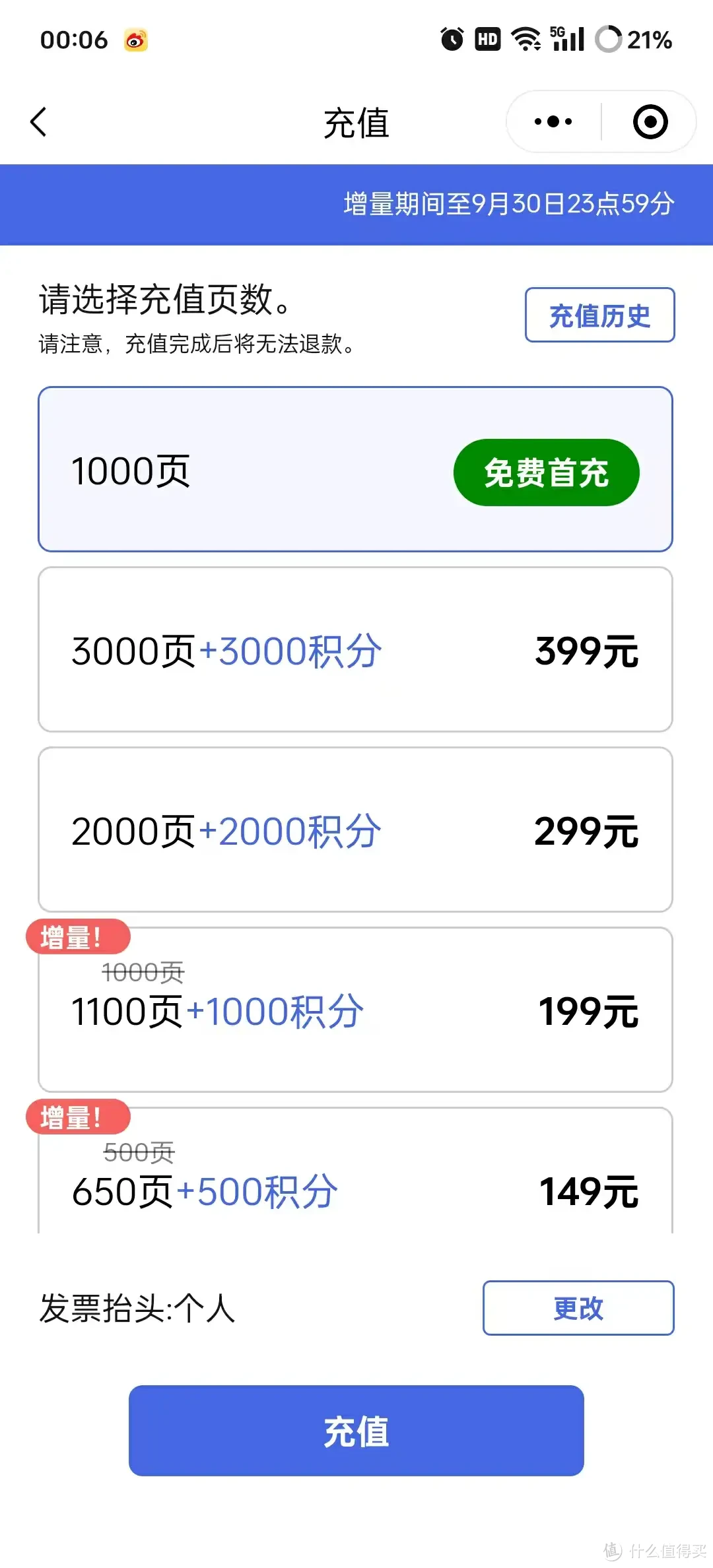Screen dimensions: 713x1568
Task: Tap 更改 to change invoice title
Action: [x=578, y=1308]
